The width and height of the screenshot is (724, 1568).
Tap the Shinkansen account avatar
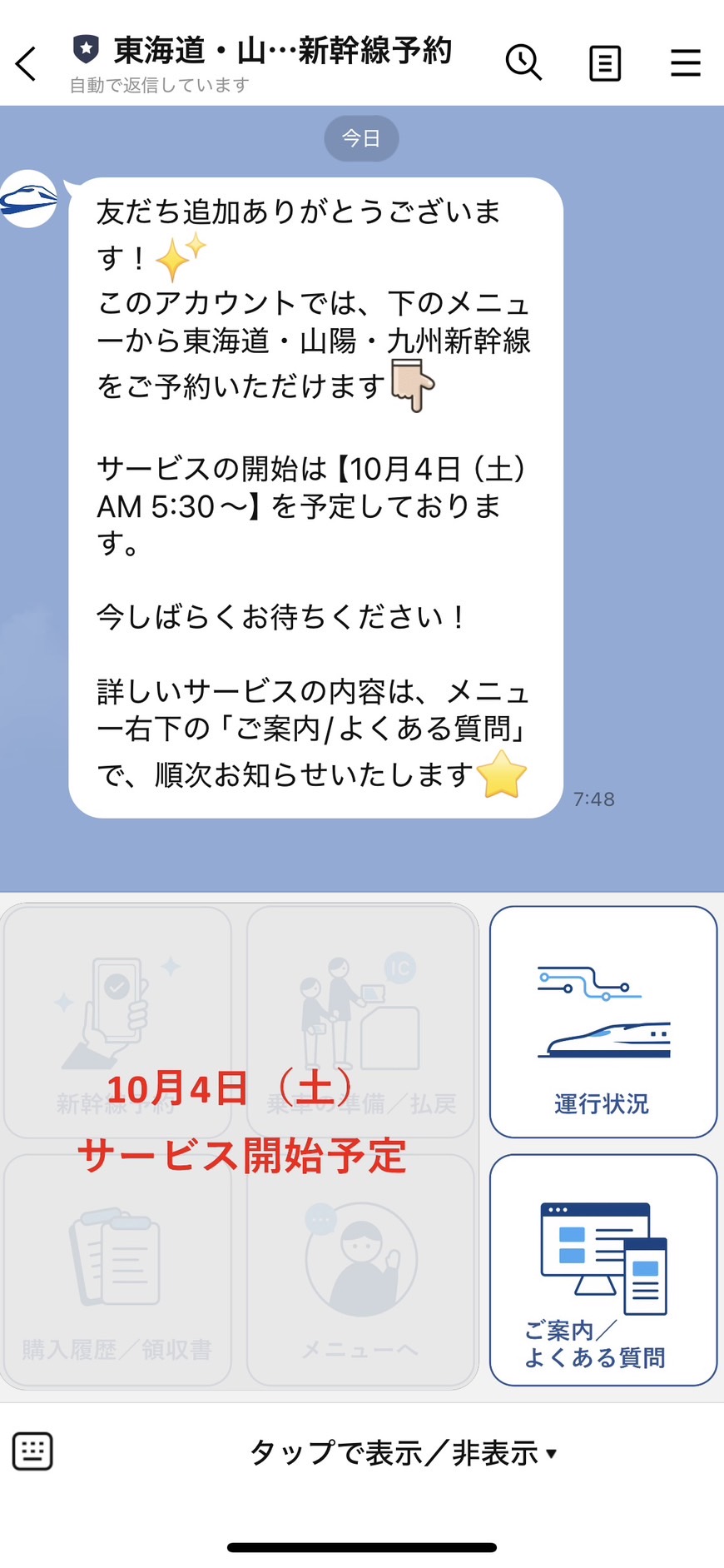(29, 199)
